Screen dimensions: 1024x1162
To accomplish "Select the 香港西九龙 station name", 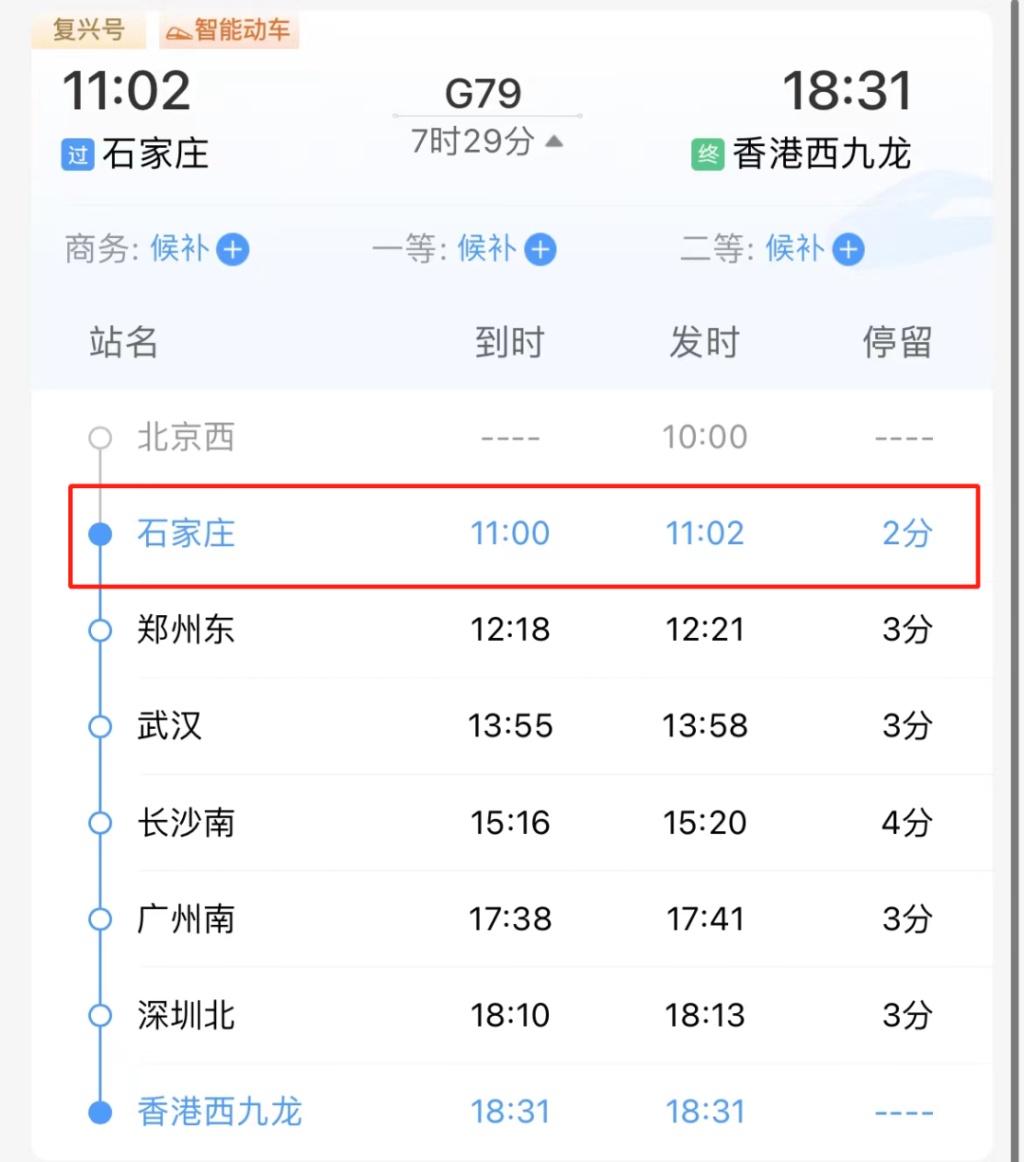I will [219, 1111].
